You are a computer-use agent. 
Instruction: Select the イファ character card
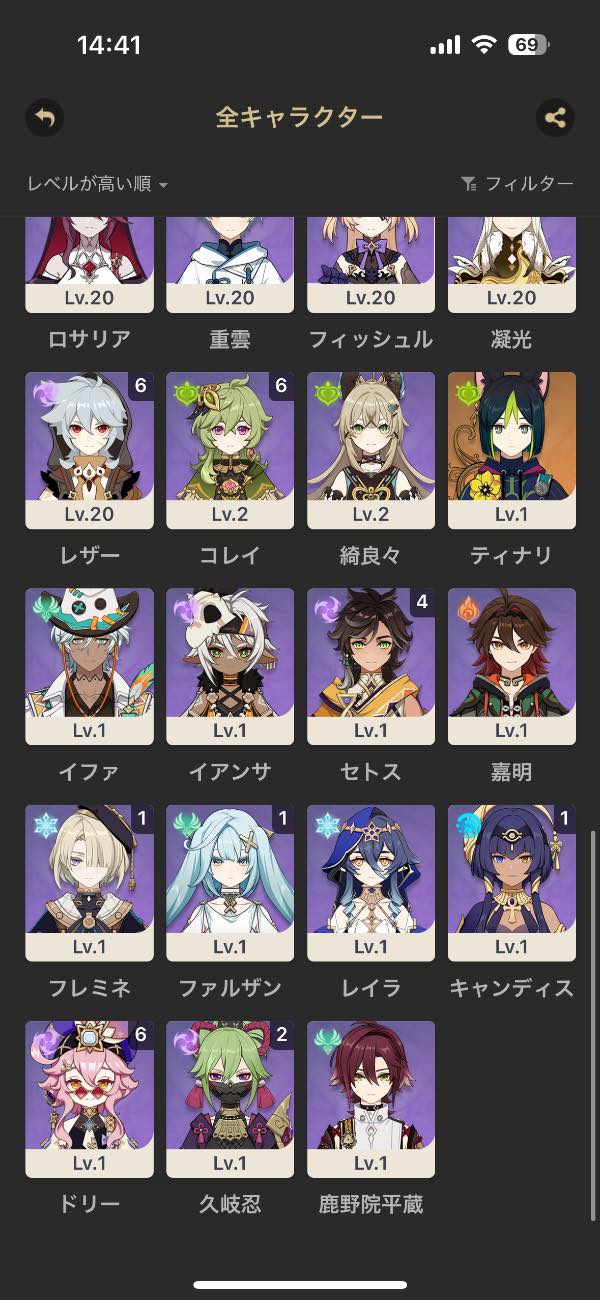89,666
